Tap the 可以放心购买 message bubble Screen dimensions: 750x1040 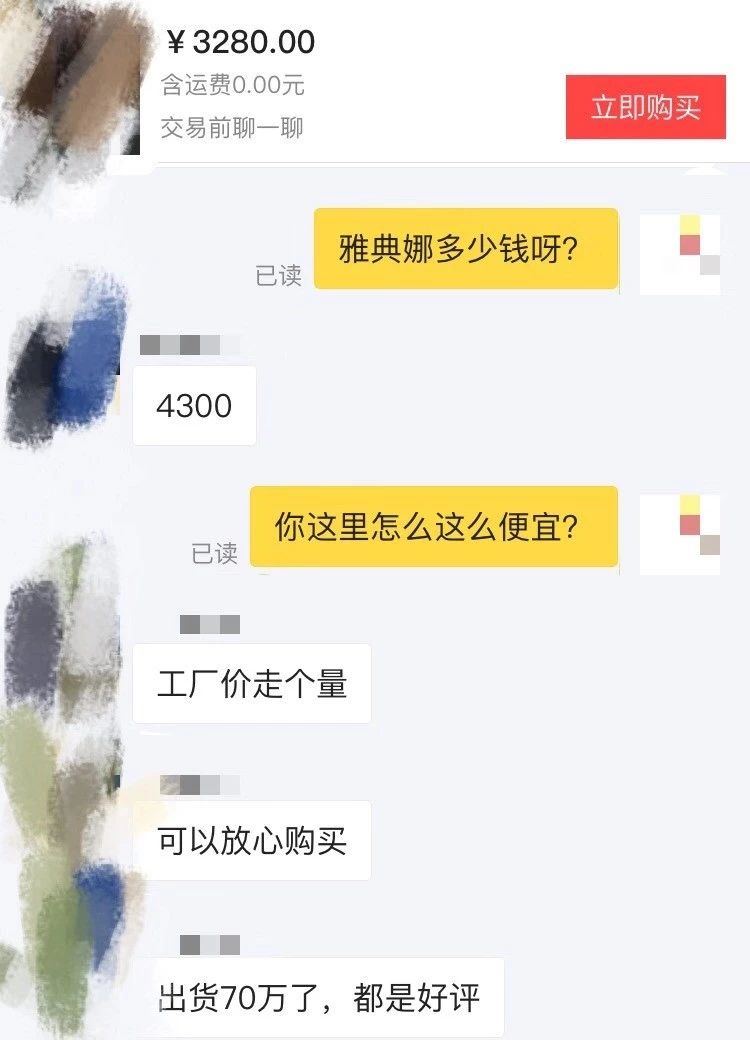point(251,840)
